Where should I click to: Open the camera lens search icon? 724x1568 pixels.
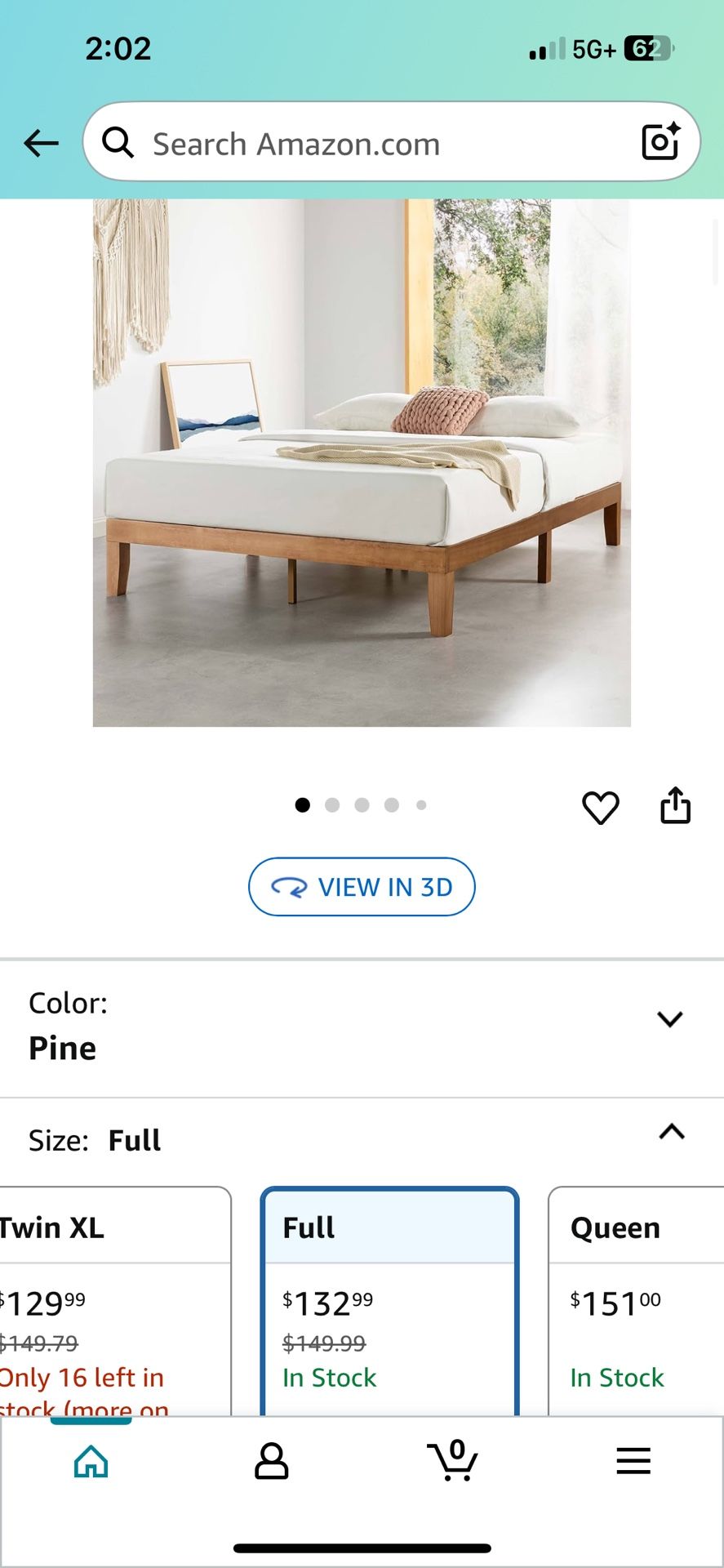click(661, 142)
